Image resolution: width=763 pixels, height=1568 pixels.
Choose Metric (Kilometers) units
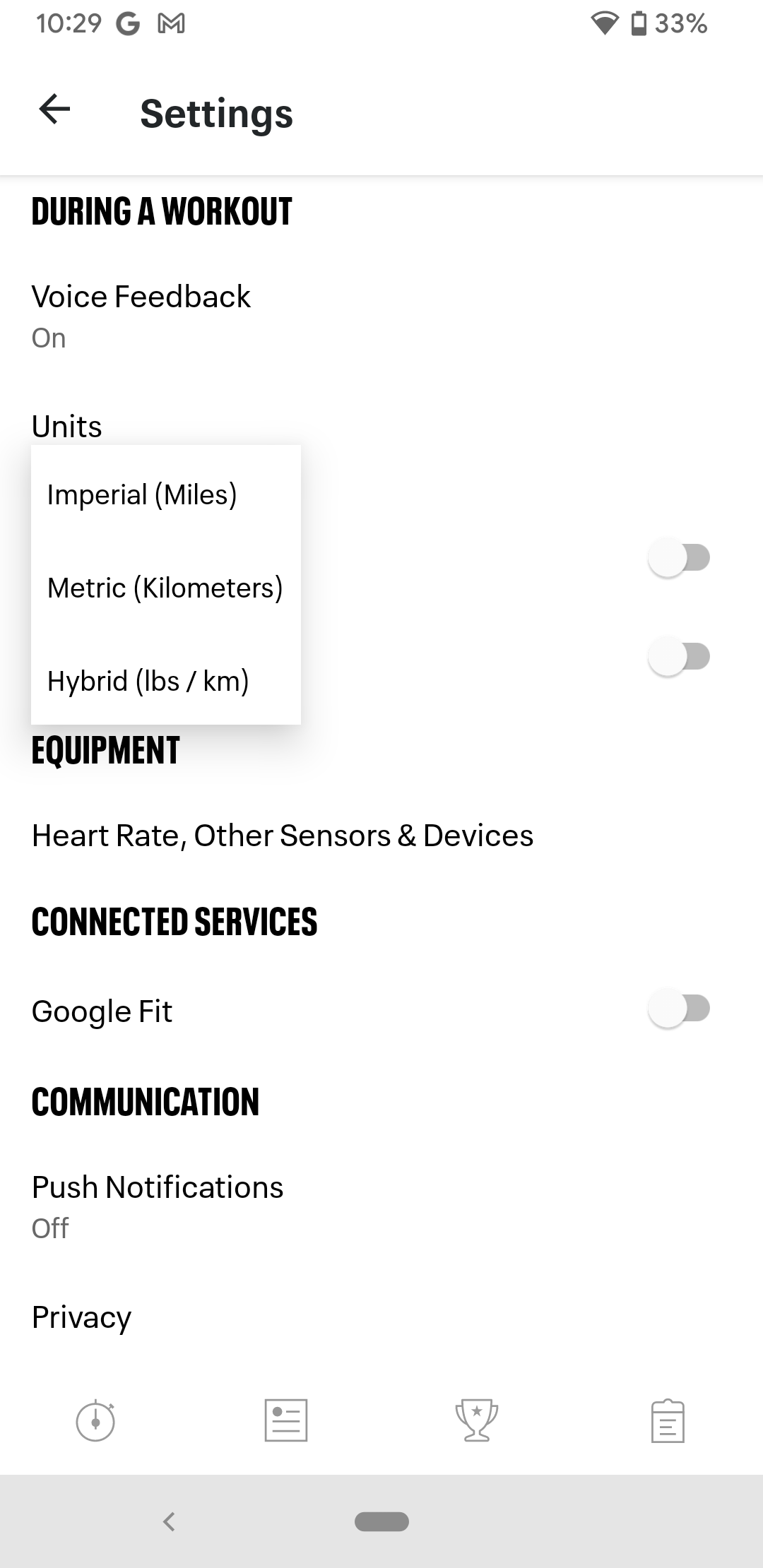coord(165,588)
